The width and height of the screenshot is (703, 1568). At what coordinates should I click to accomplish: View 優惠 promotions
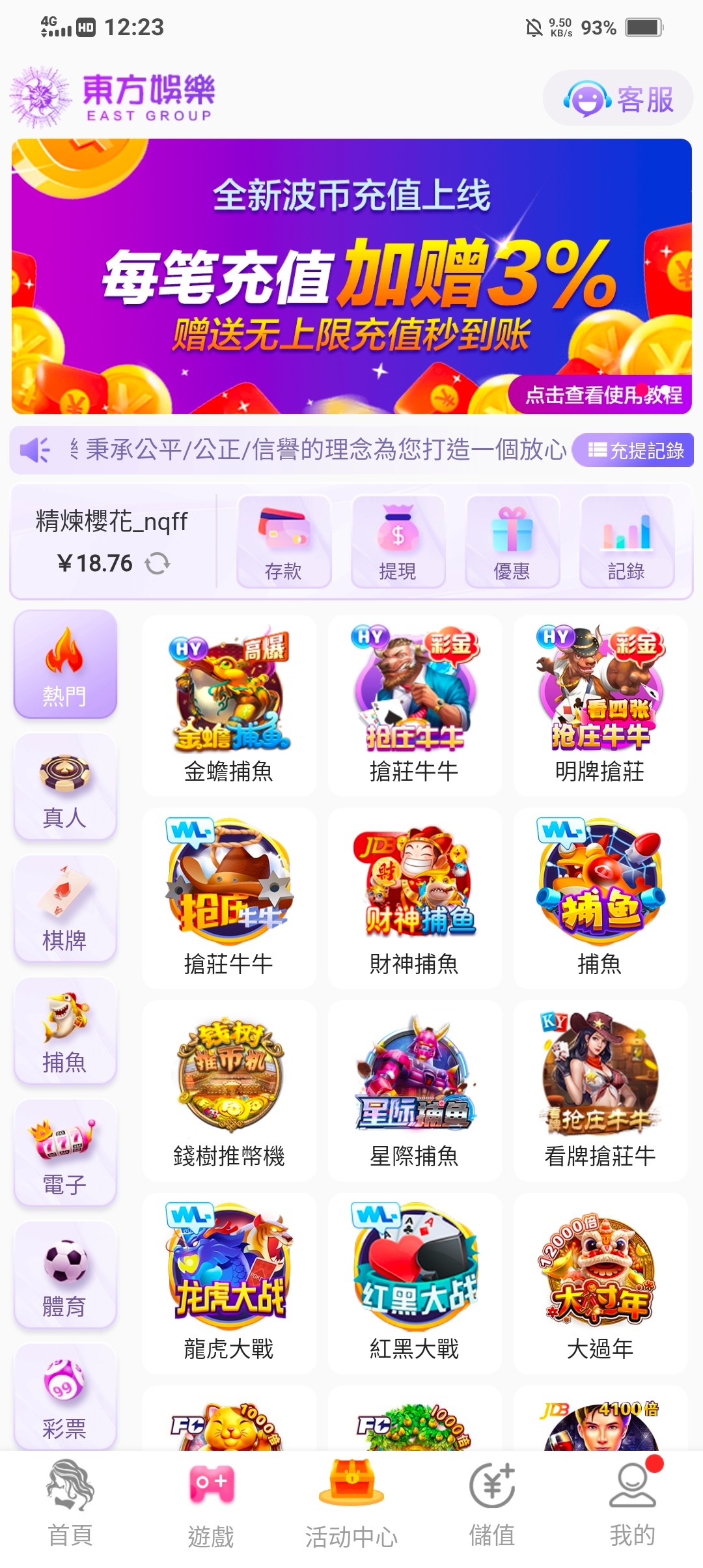click(512, 542)
